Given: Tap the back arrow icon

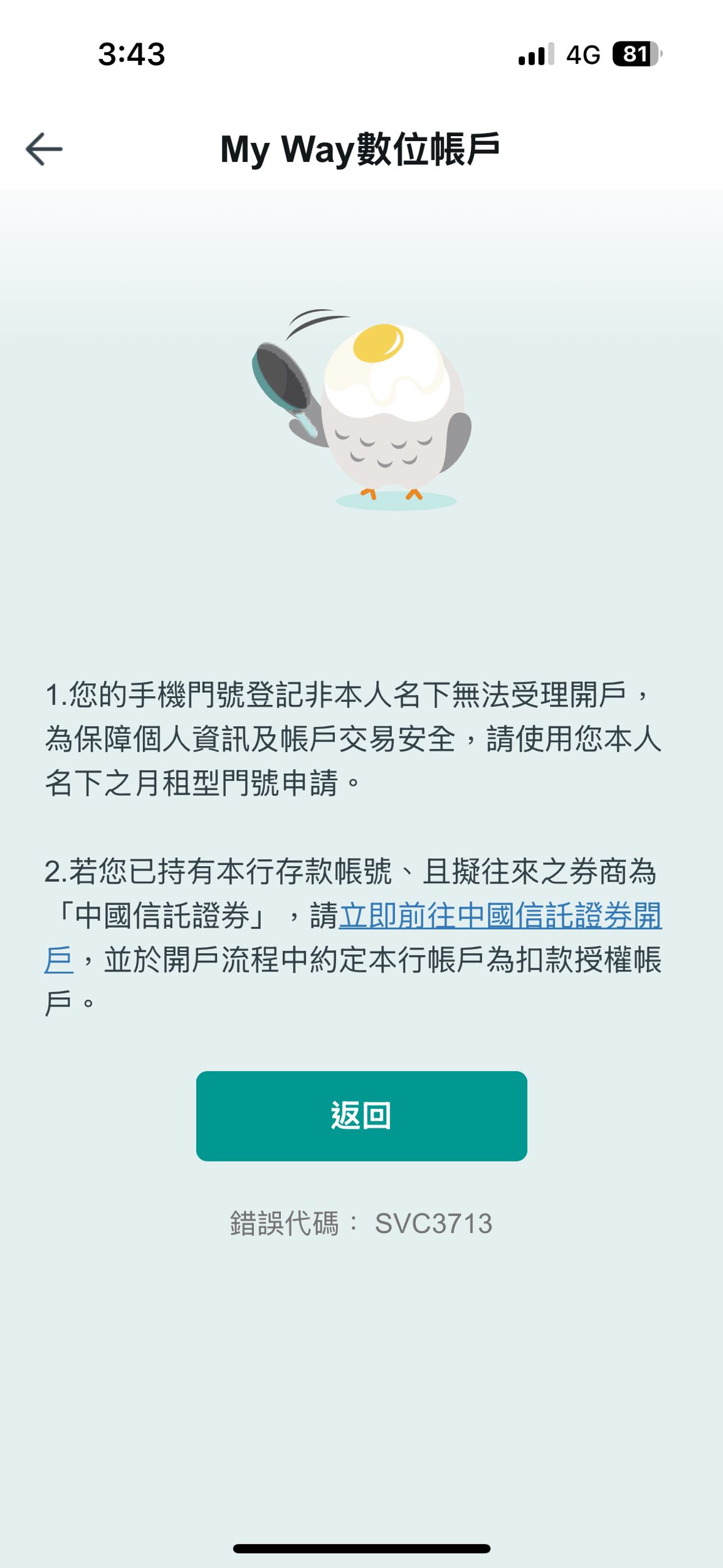Looking at the screenshot, I should [x=45, y=149].
